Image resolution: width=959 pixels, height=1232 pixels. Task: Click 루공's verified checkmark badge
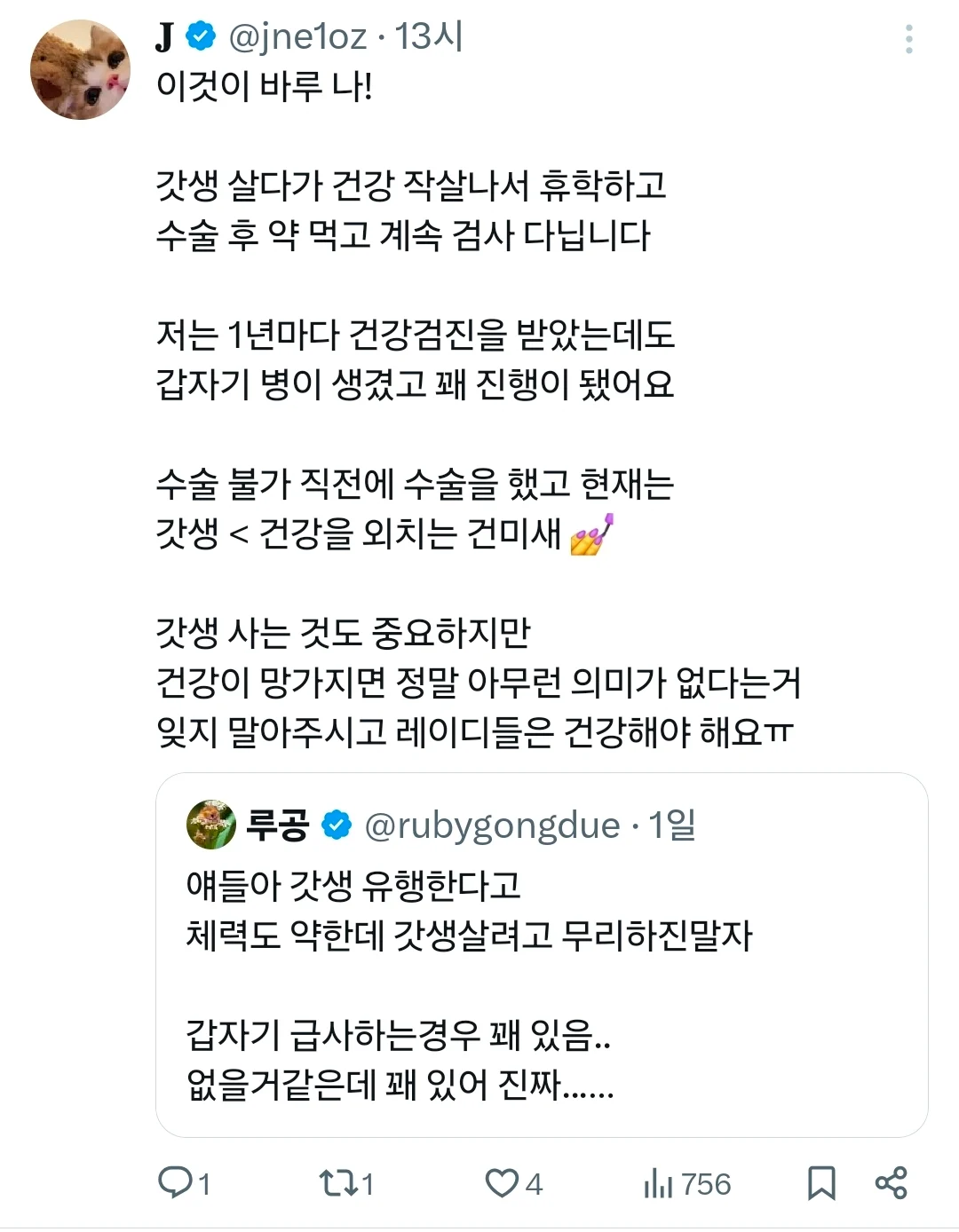pos(334,824)
